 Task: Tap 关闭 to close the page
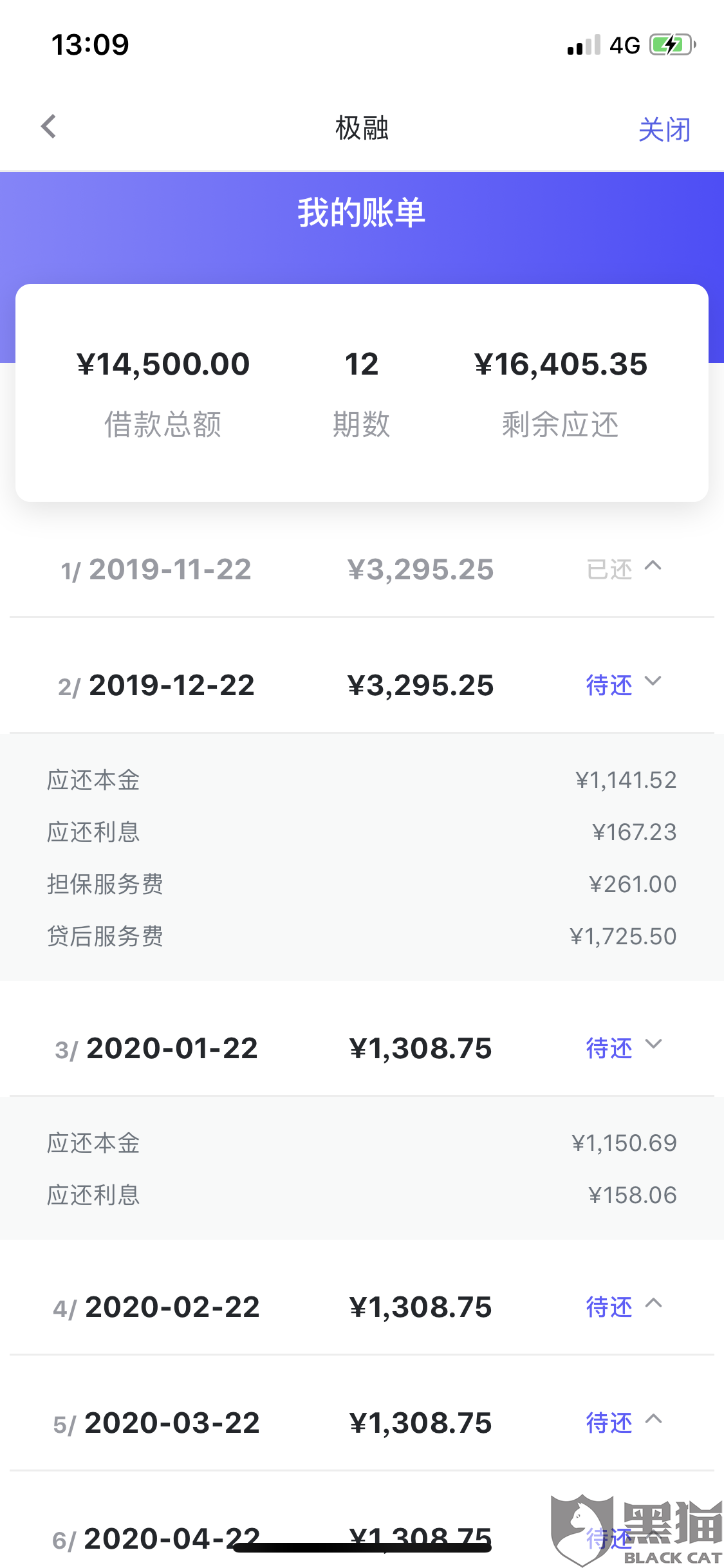coord(664,129)
